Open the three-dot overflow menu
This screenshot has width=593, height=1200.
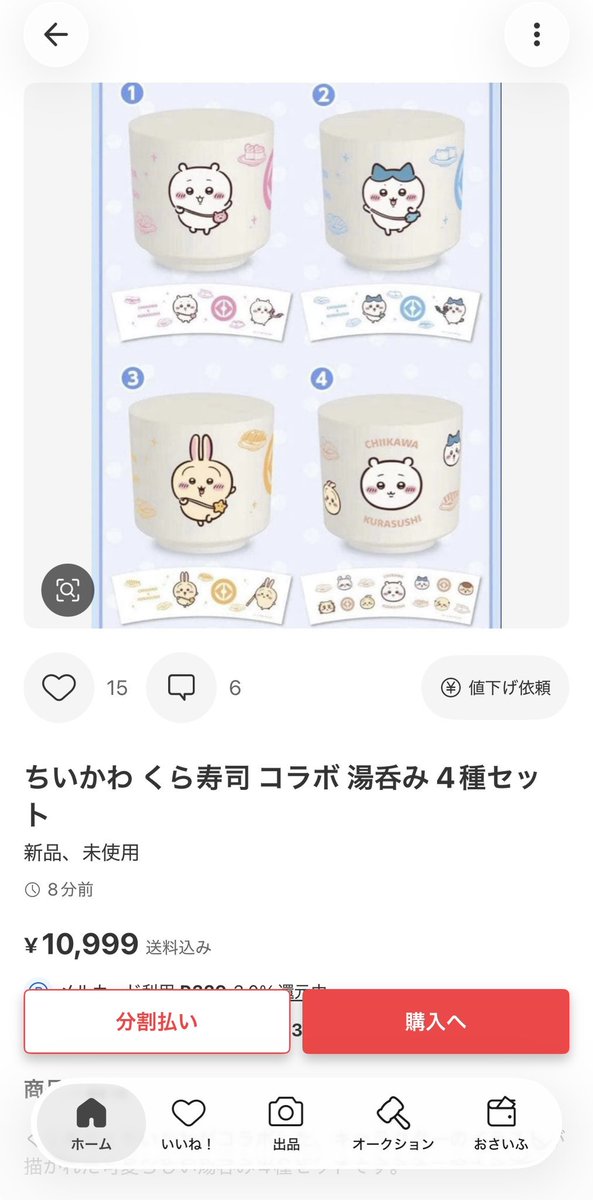click(537, 35)
